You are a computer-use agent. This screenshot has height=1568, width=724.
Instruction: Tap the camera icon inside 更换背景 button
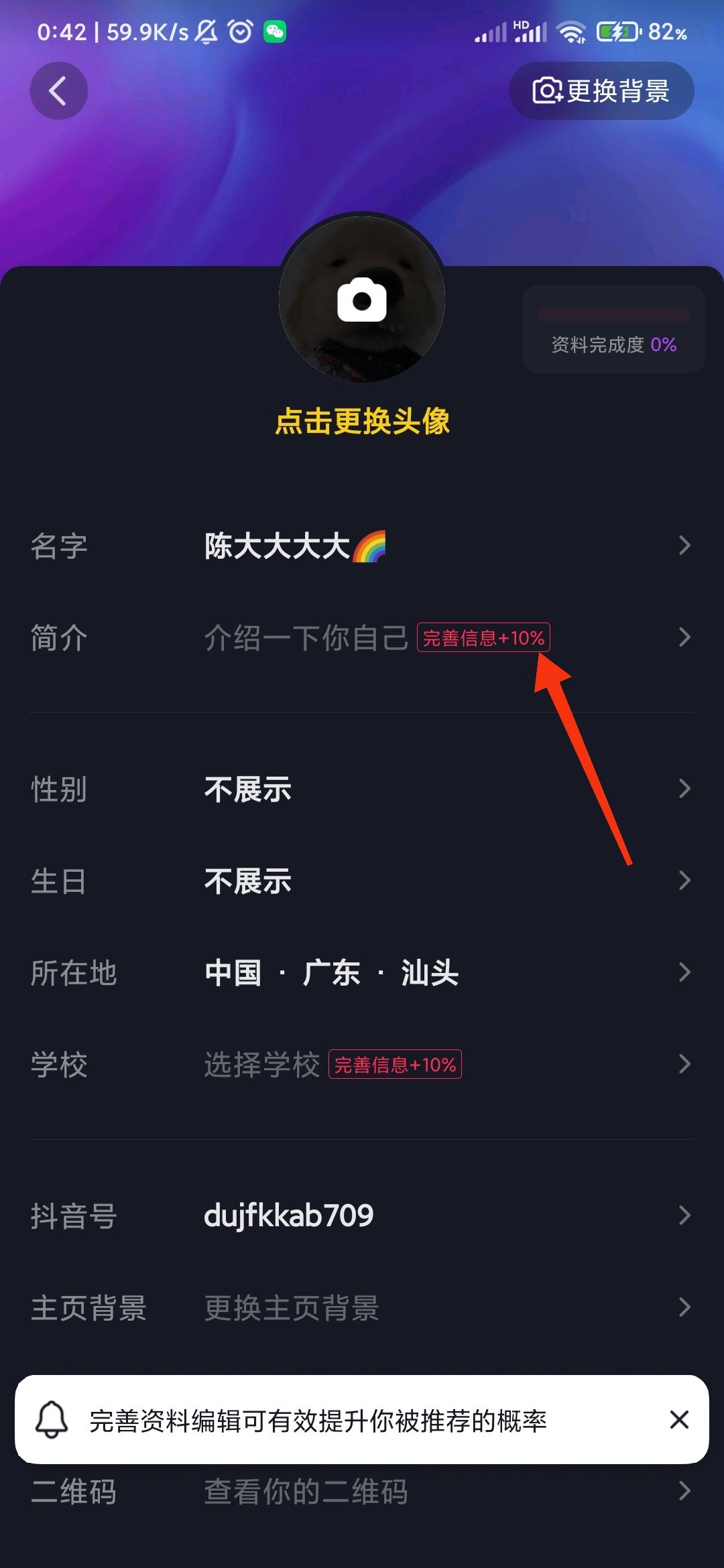coord(548,91)
